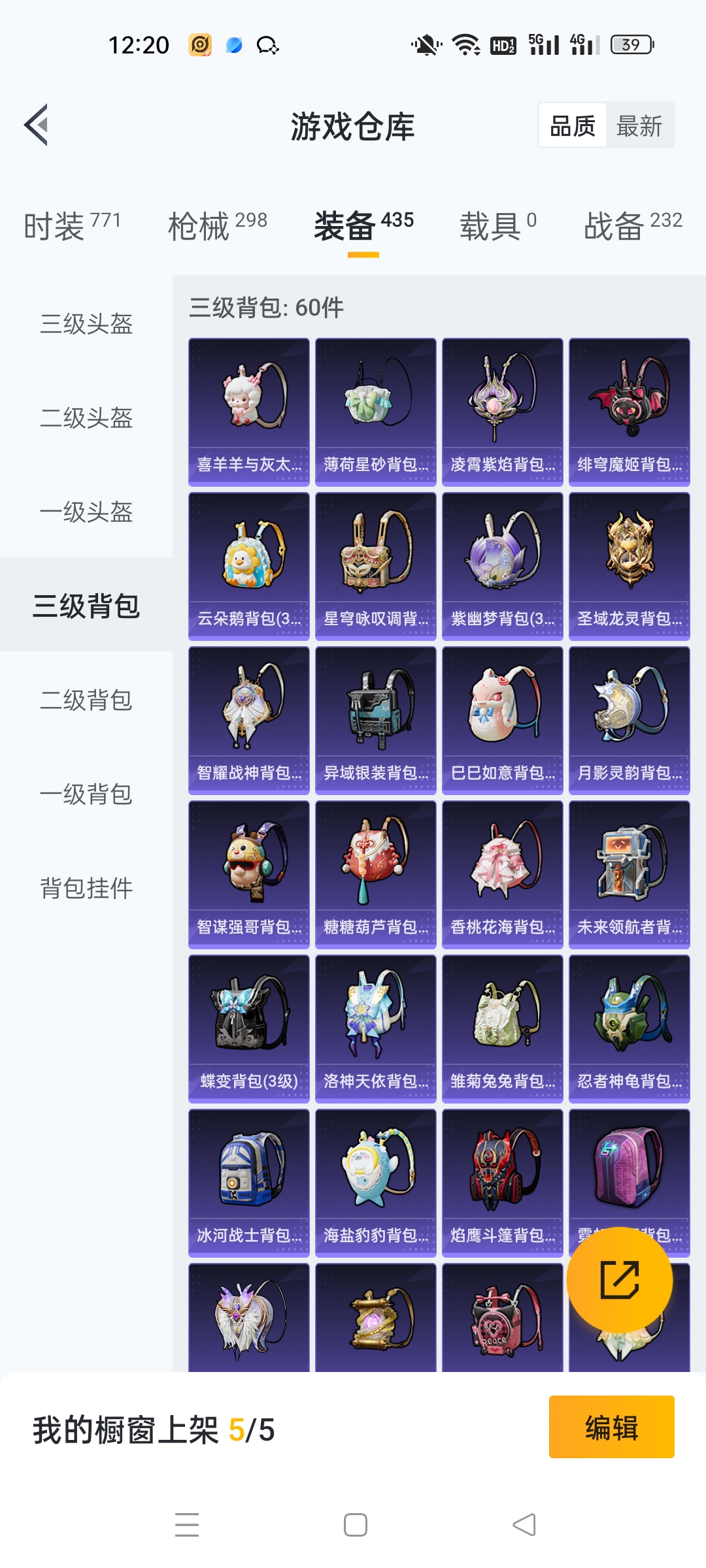
Task: Switch to the 战备 tab
Action: (632, 226)
